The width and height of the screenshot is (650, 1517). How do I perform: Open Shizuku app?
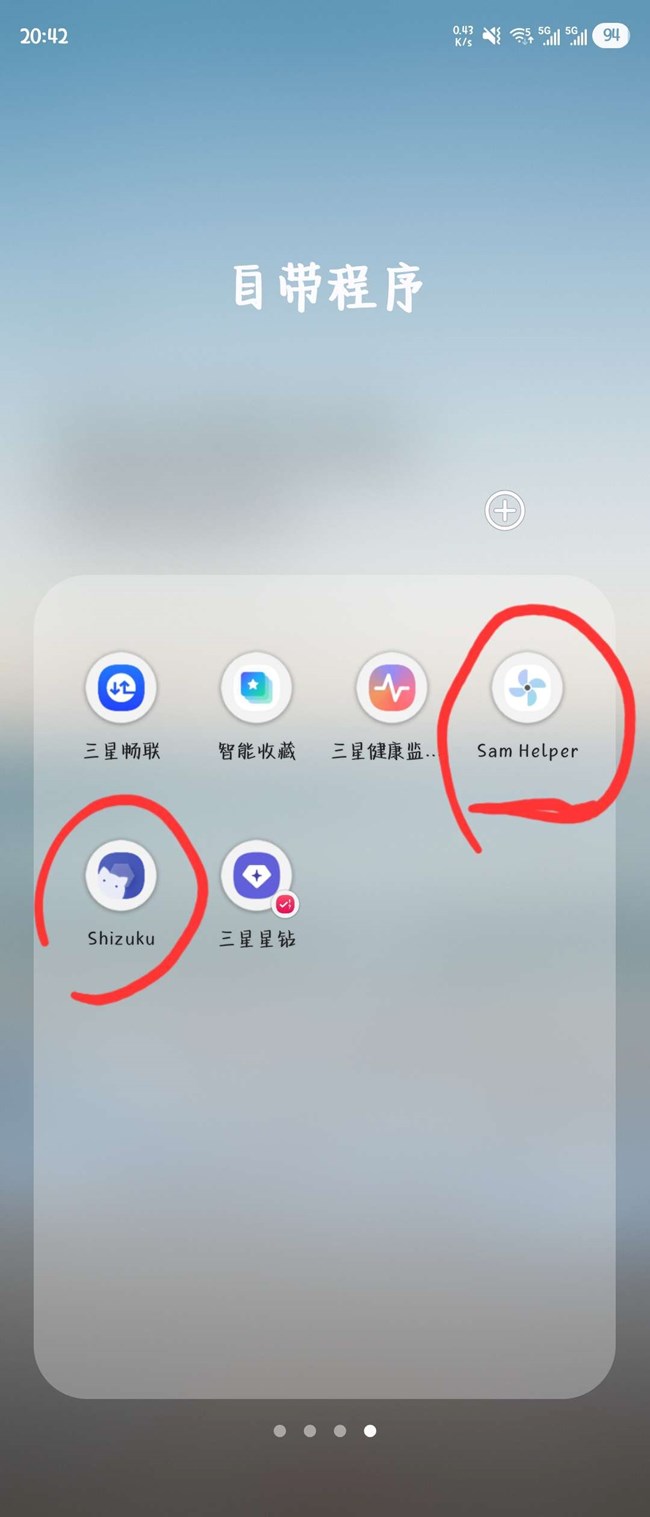121,876
